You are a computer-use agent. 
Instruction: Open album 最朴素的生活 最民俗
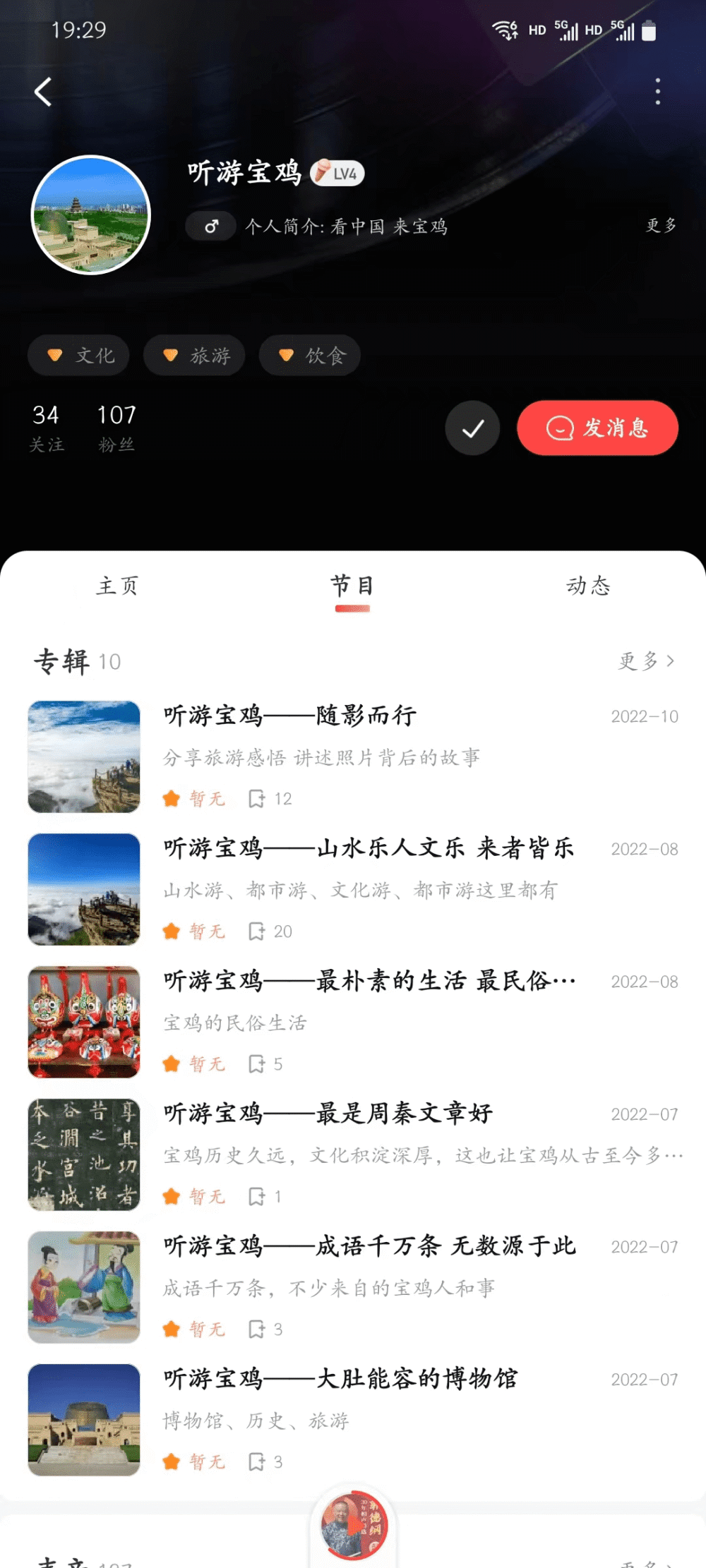353,1021
